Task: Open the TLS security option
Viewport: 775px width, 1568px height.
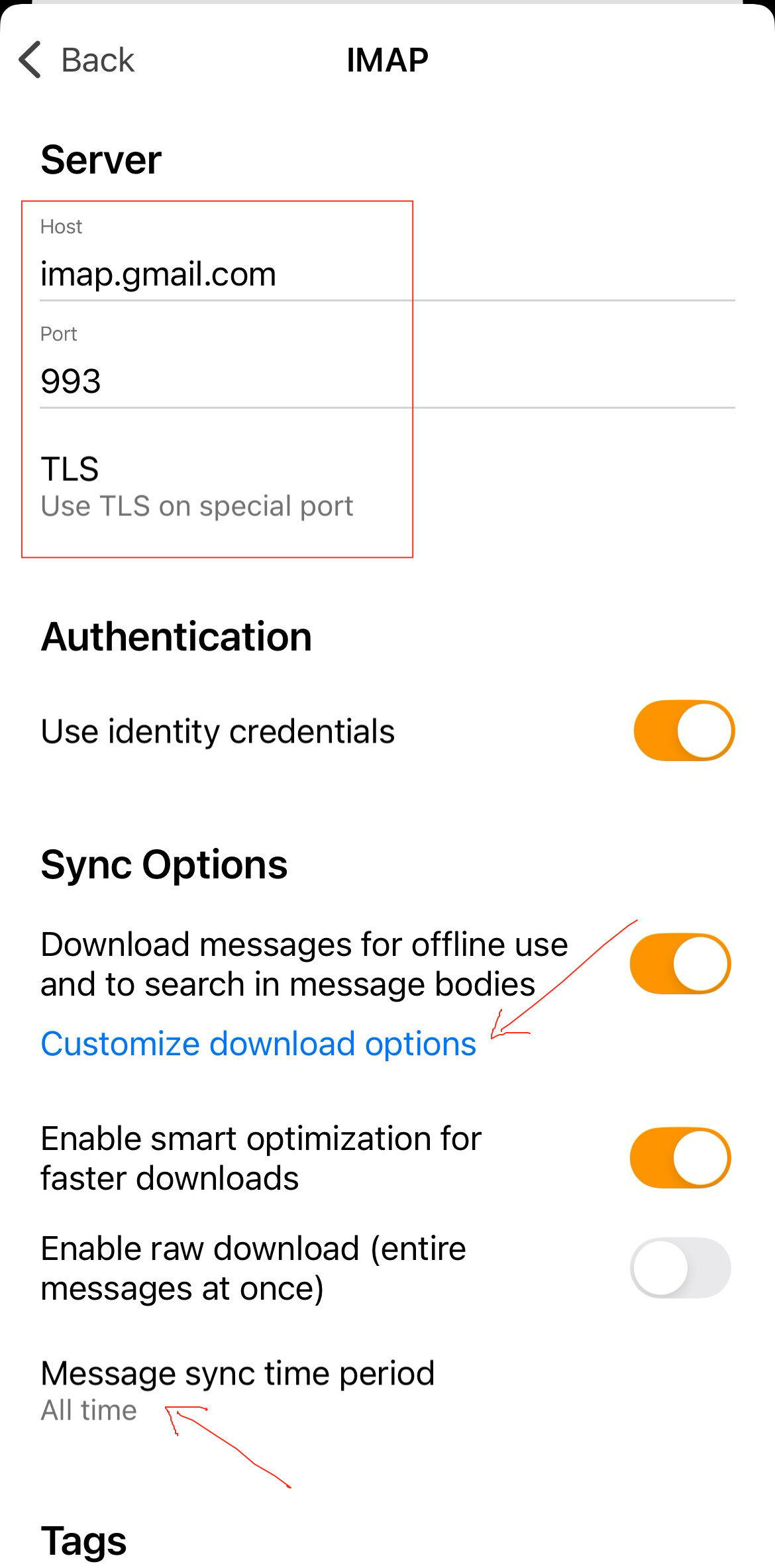Action: [x=387, y=487]
